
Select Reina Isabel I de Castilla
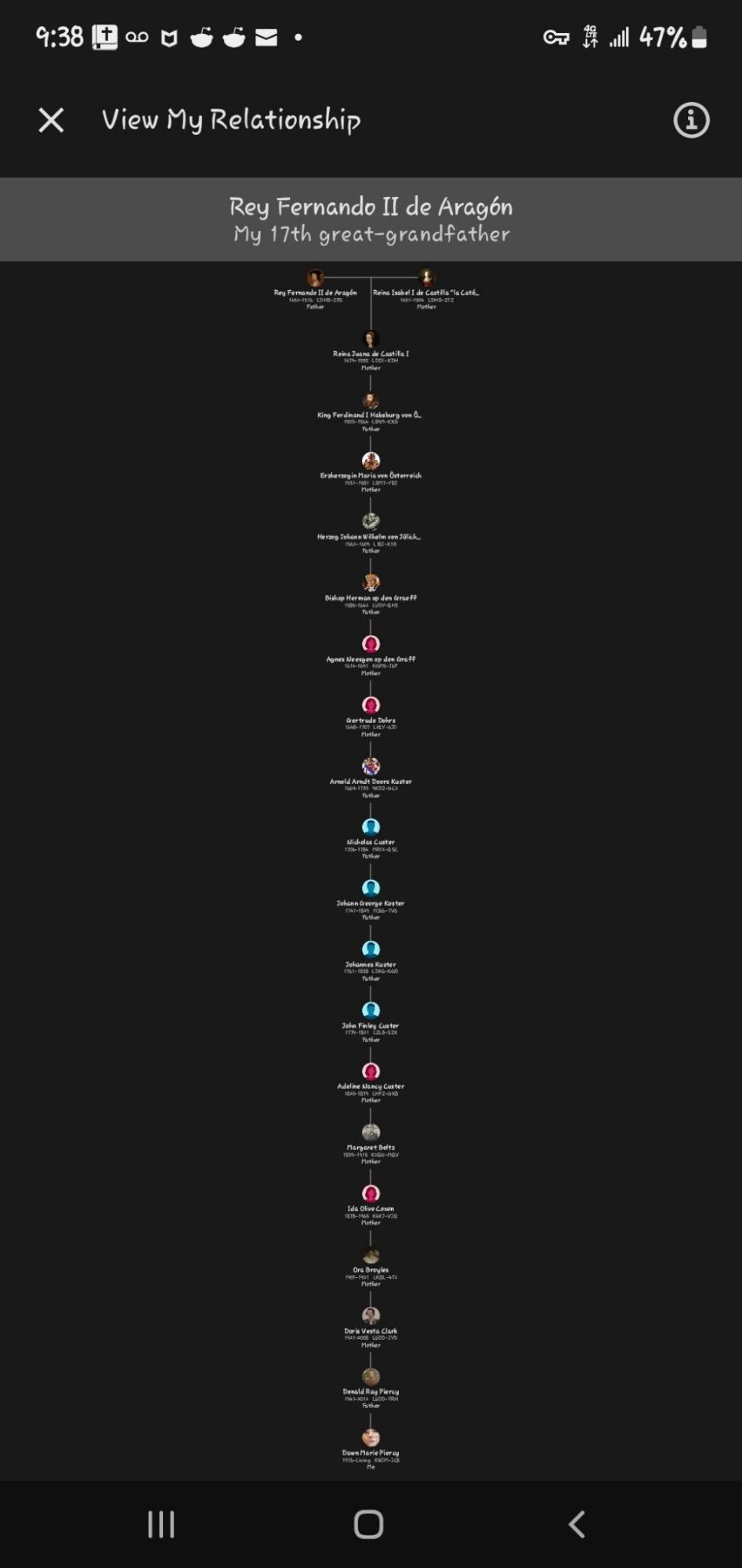tap(426, 278)
